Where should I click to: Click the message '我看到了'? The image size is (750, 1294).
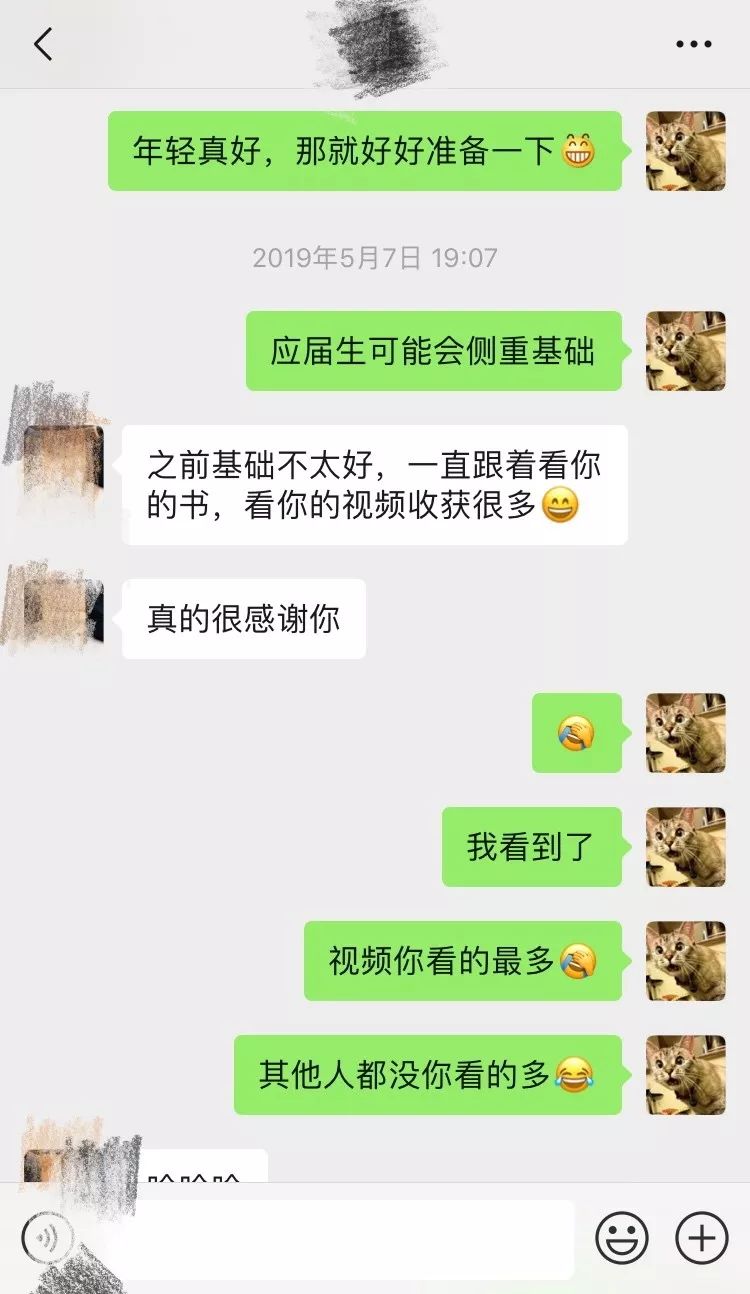click(532, 845)
